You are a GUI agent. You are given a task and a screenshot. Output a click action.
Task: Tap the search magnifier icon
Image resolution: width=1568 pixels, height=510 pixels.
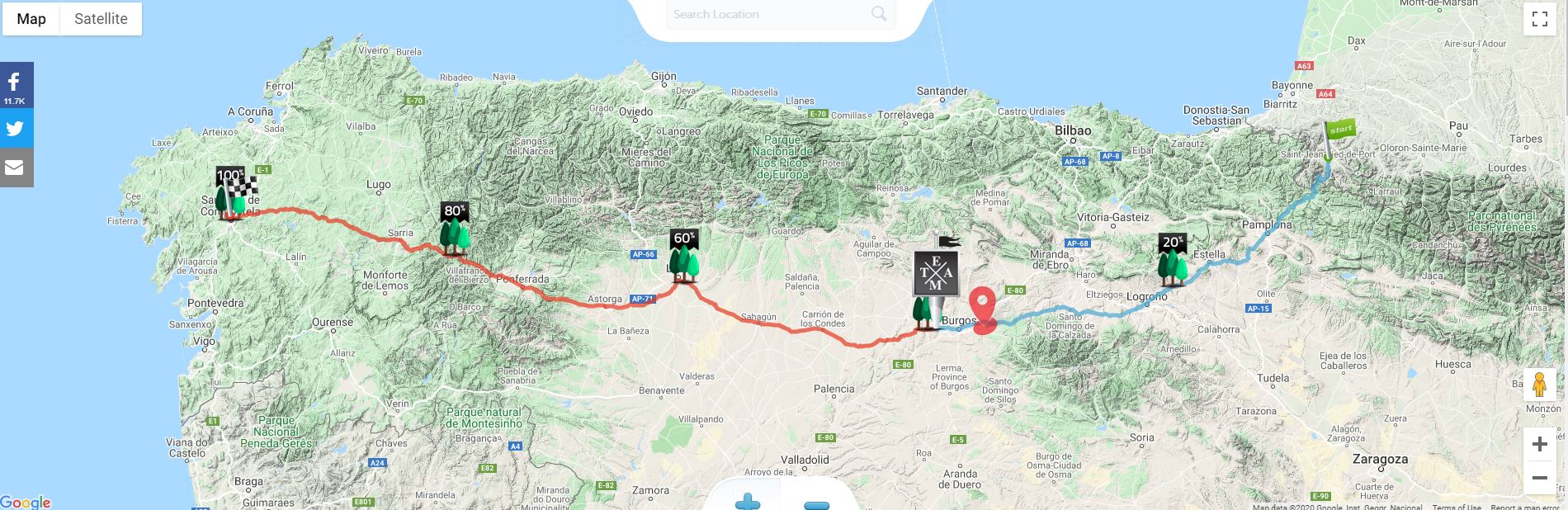879,14
